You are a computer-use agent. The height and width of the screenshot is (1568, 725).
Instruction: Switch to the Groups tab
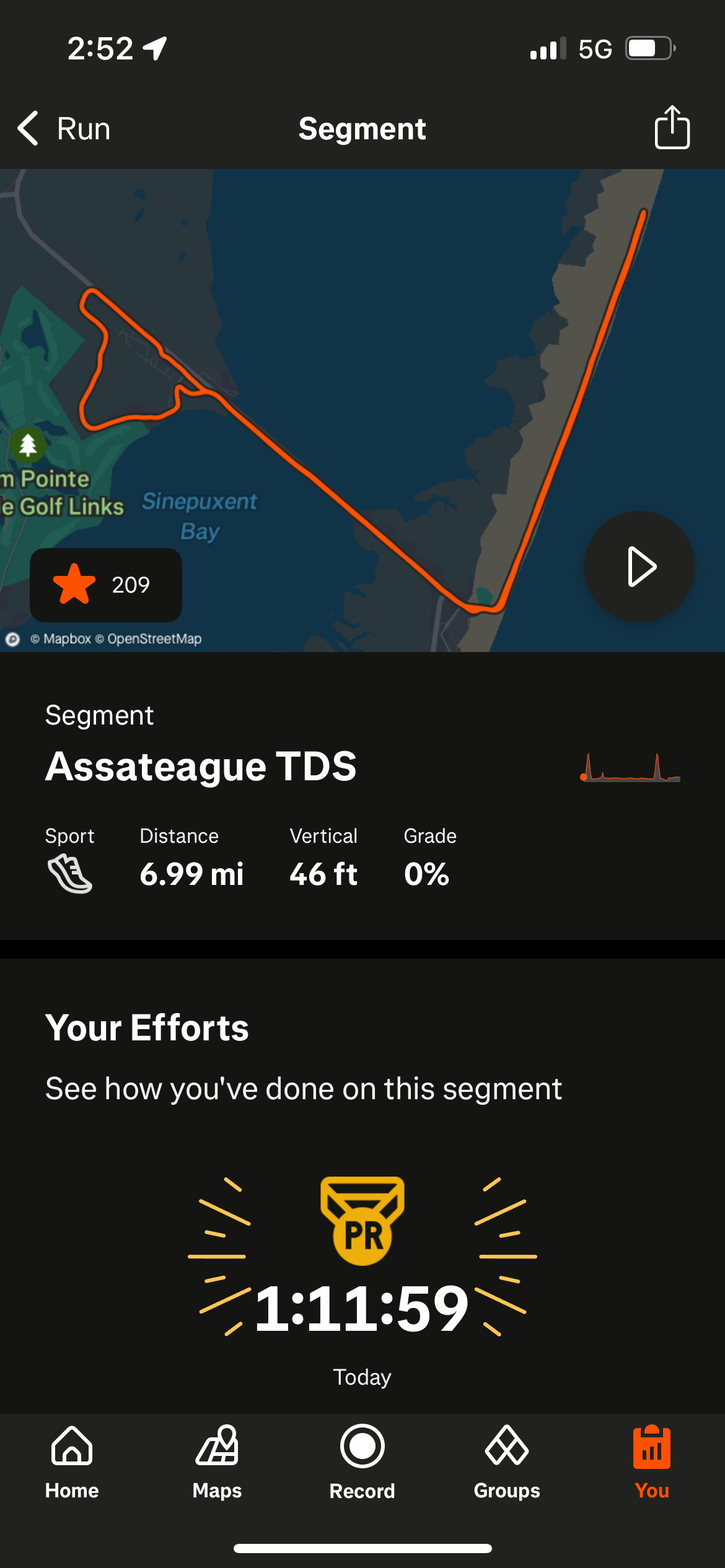click(x=507, y=1461)
